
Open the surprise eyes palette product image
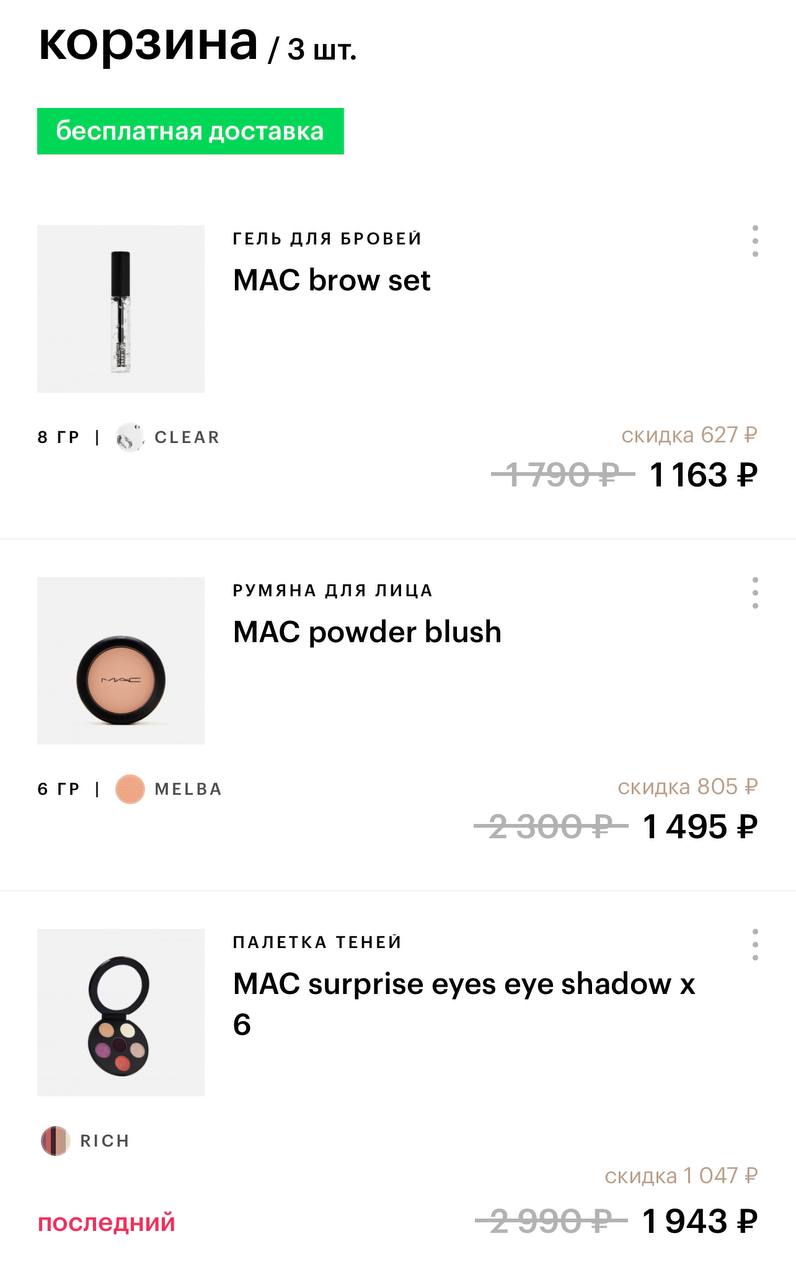click(x=121, y=1012)
